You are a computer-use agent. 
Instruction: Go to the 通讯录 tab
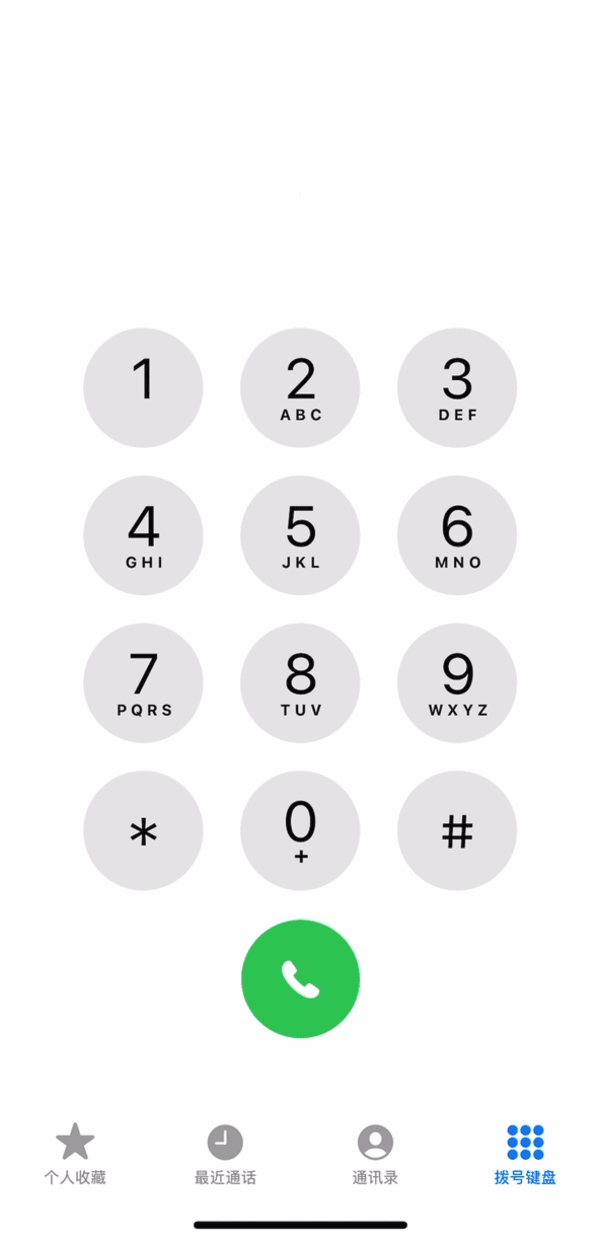click(x=375, y=1154)
